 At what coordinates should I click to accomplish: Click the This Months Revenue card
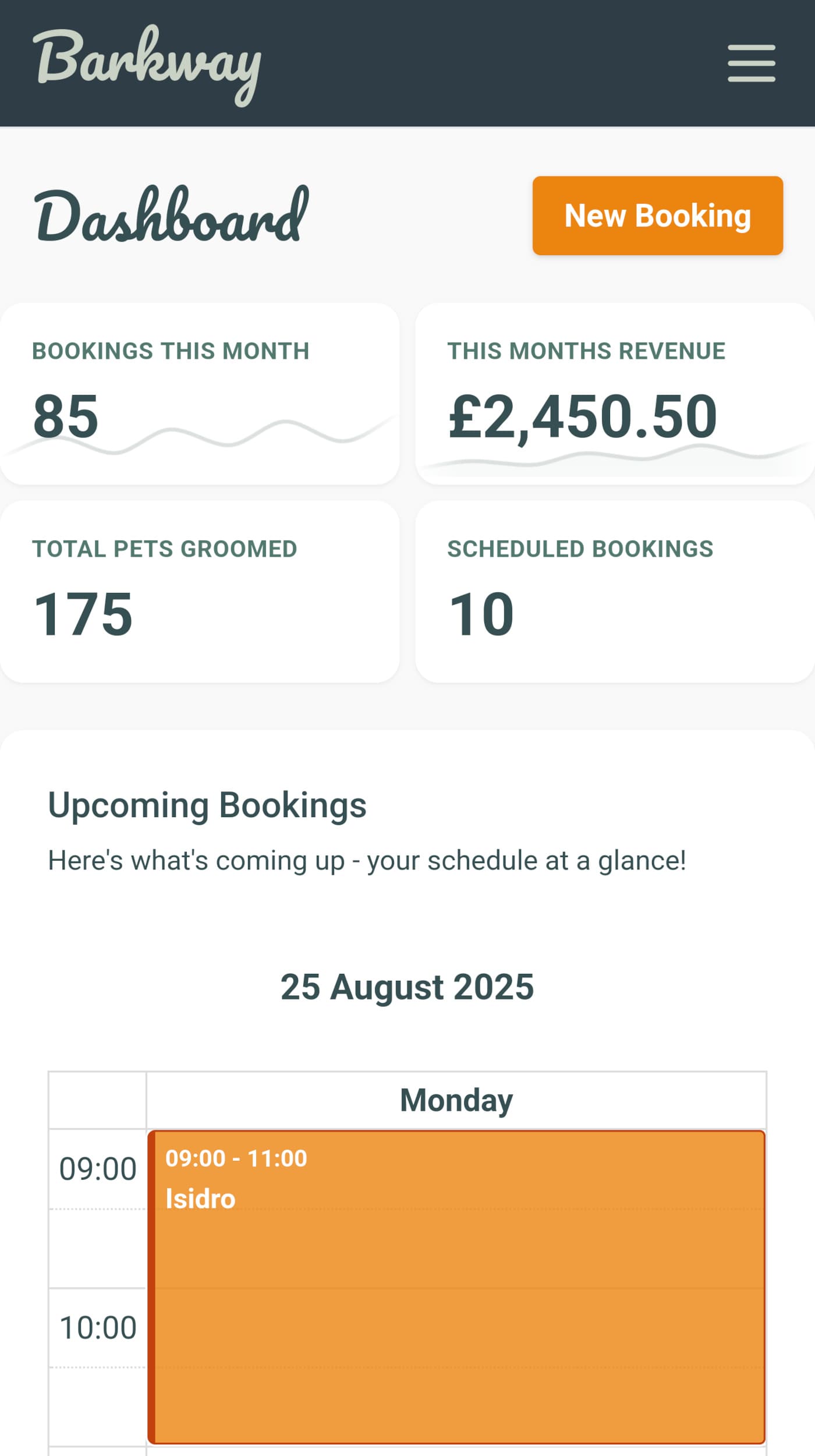[614, 396]
